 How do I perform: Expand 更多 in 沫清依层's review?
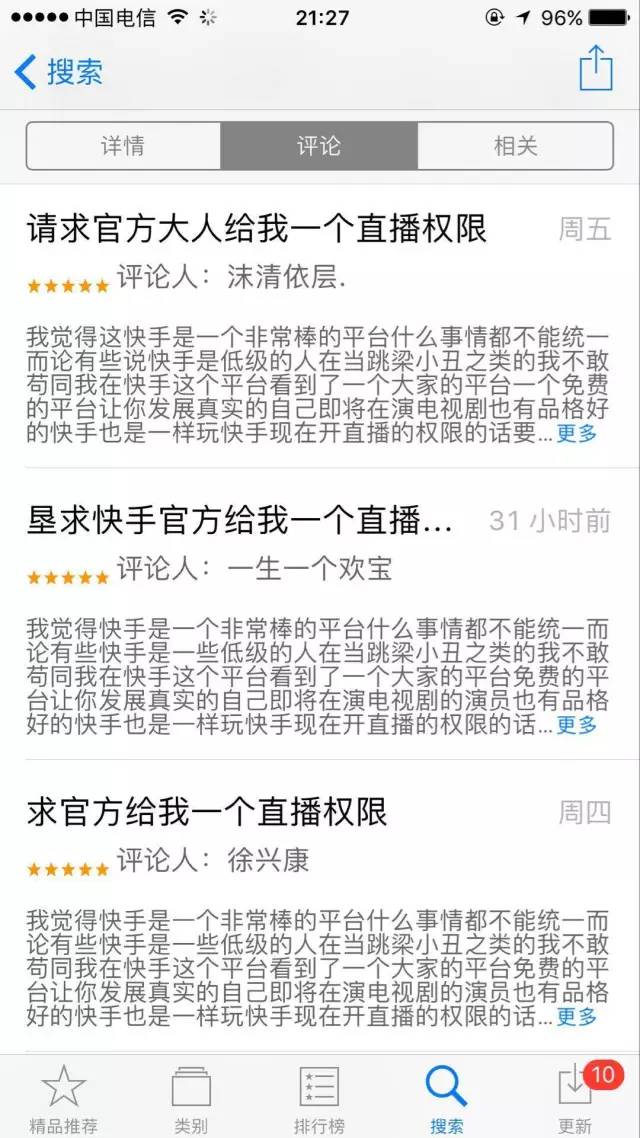[577, 433]
